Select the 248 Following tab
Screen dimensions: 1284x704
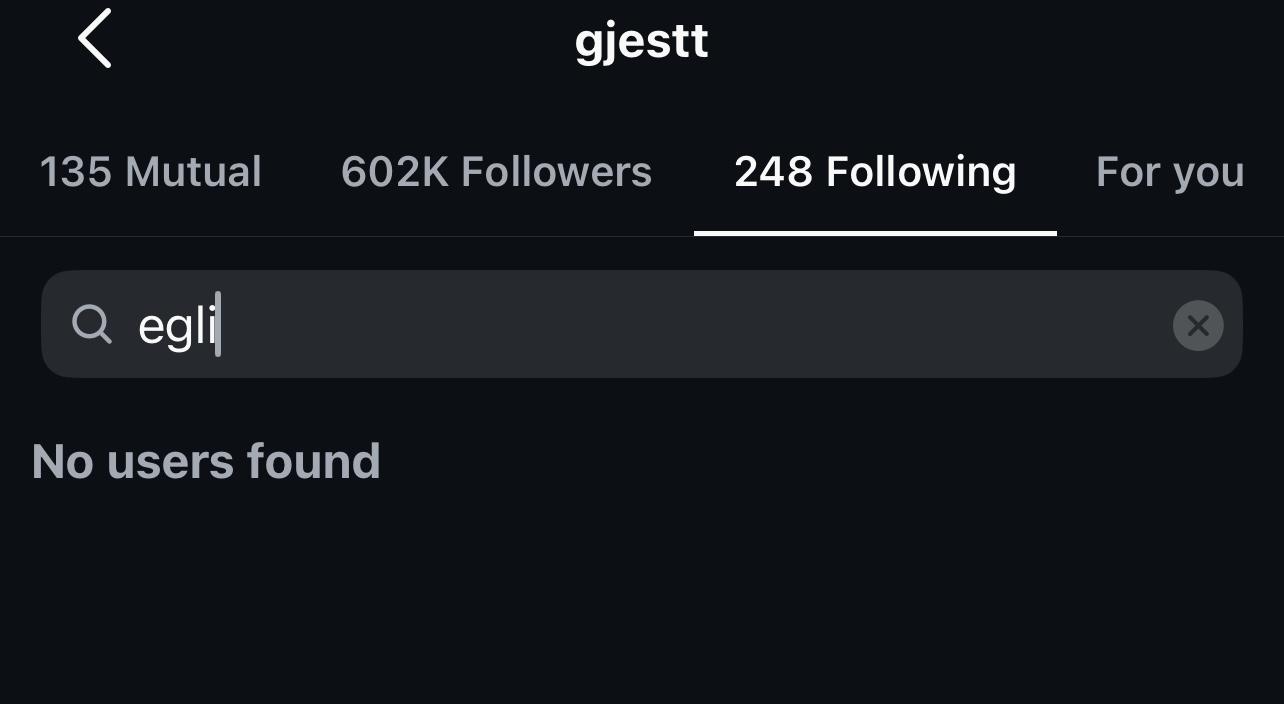(x=875, y=172)
